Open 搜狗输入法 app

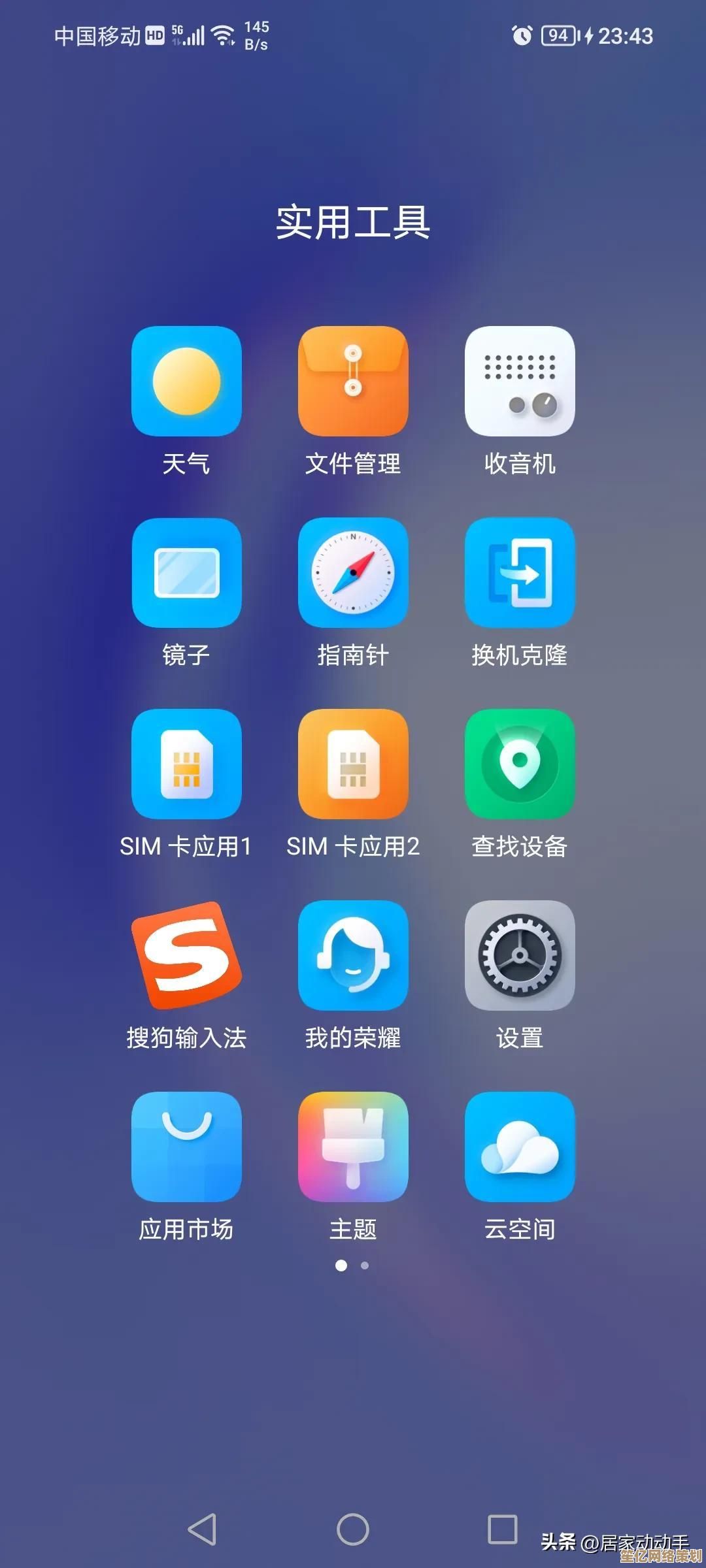pyautogui.click(x=186, y=955)
